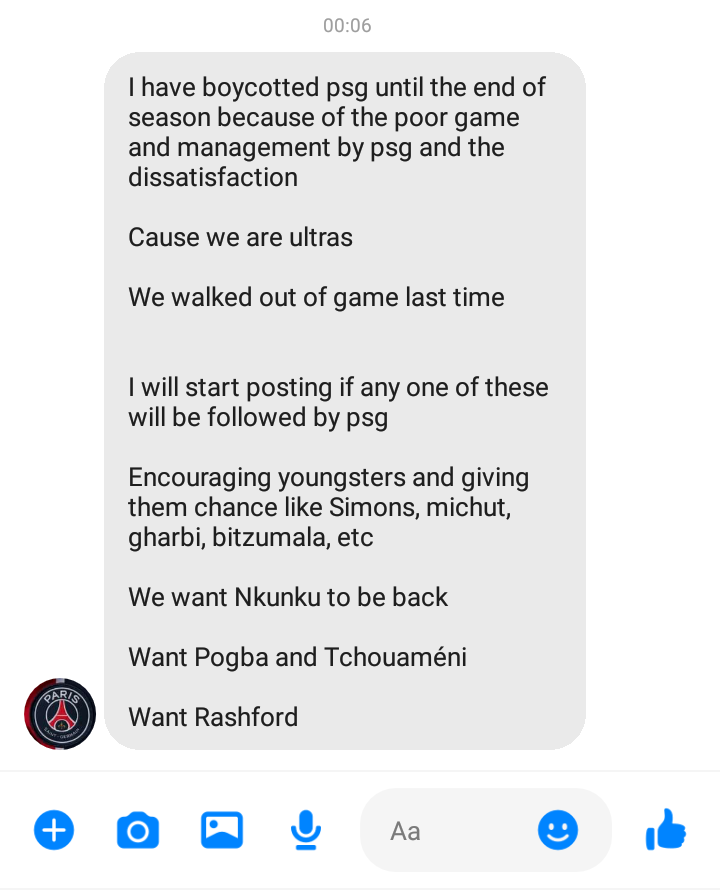Image resolution: width=720 pixels, height=891 pixels.
Task: Send a thumbs-up like
Action: point(666,829)
